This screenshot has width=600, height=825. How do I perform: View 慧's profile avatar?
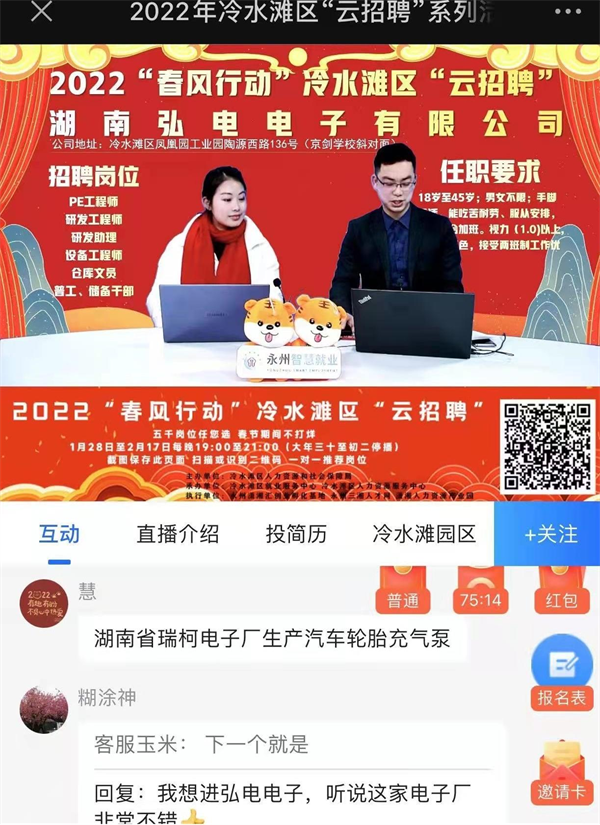[44, 603]
